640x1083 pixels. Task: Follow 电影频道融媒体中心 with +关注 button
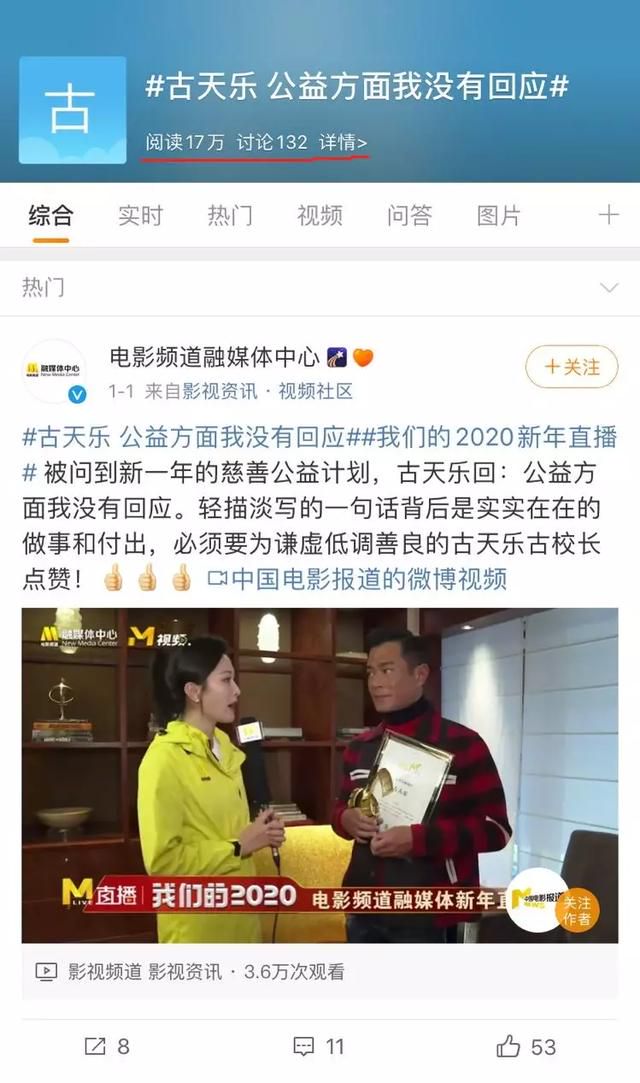click(x=572, y=367)
